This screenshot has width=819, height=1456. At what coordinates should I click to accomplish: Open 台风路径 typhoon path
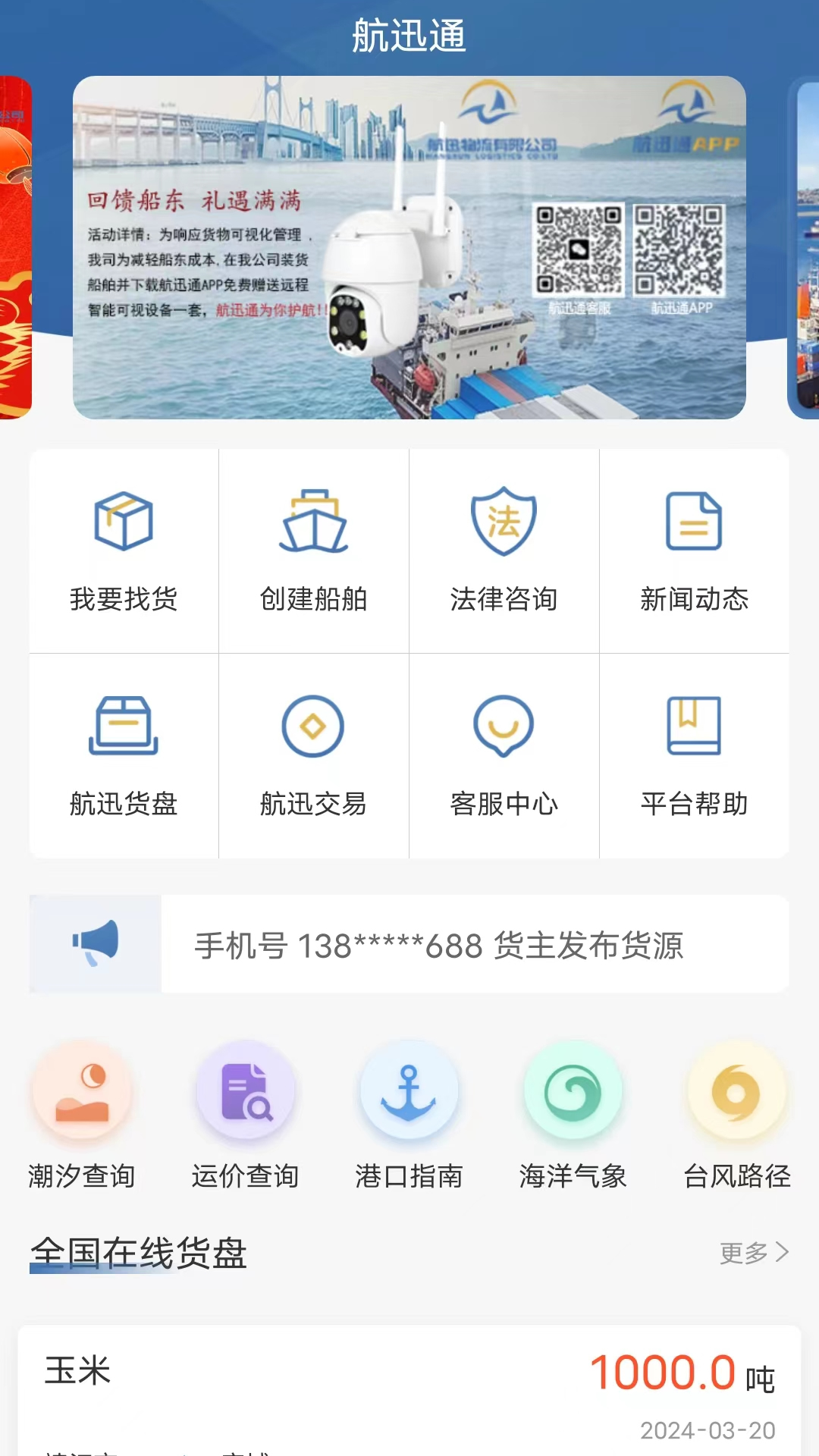[x=737, y=1116]
